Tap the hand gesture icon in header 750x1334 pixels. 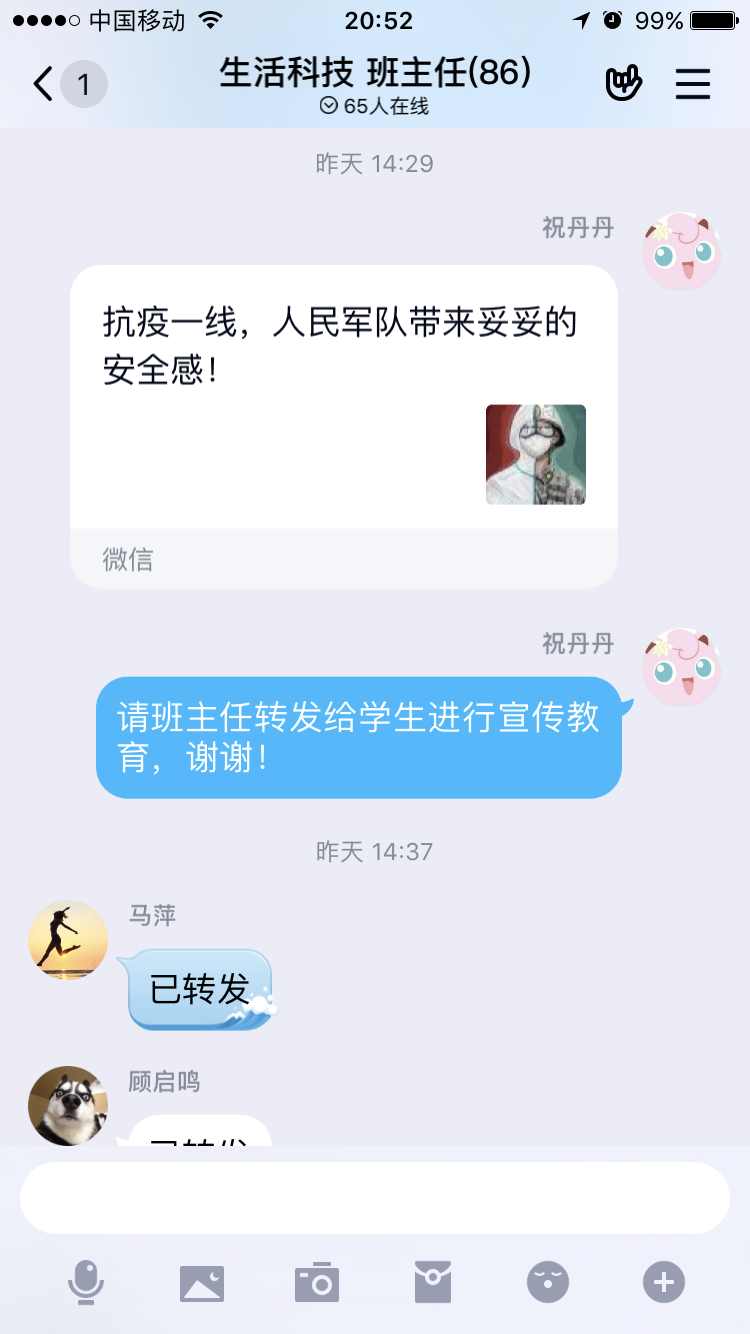click(x=623, y=84)
